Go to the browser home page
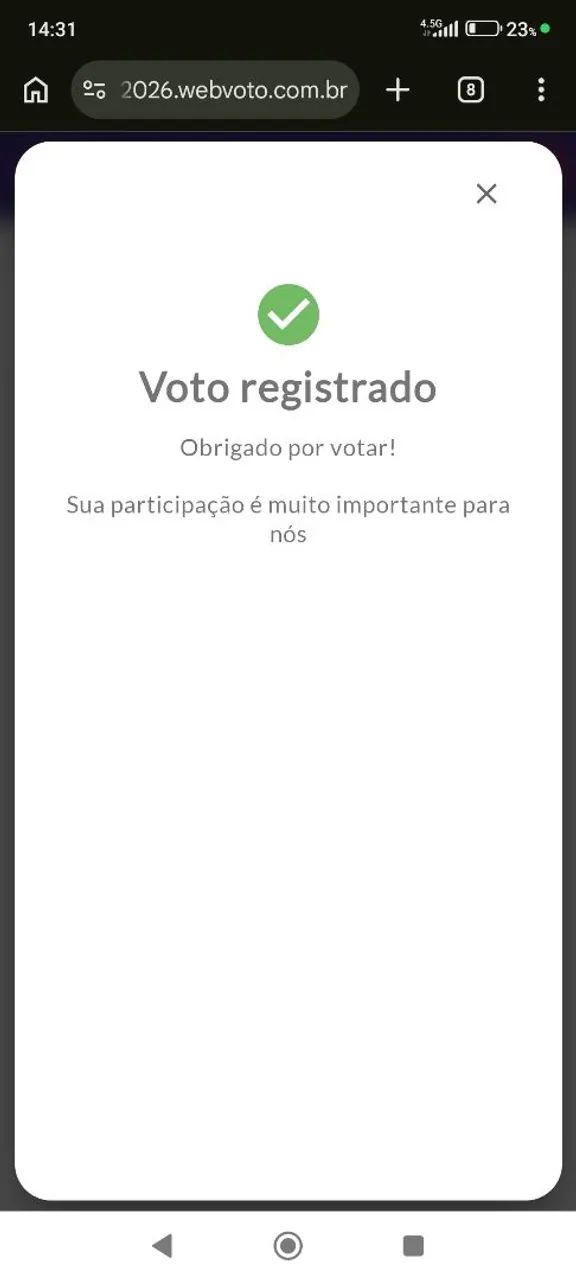The image size is (576, 1280). (35, 90)
